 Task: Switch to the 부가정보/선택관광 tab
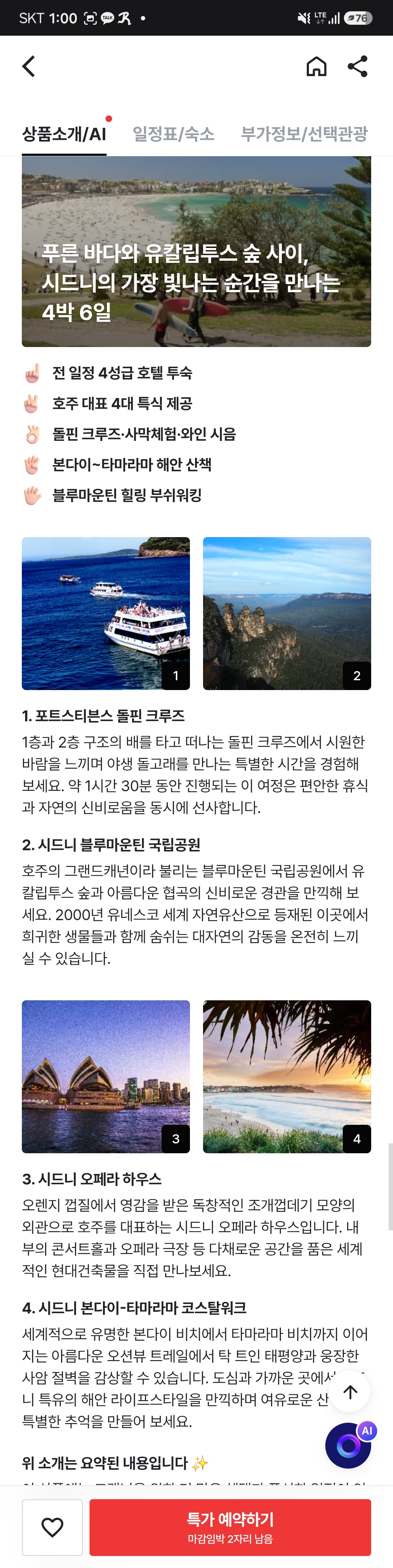[304, 134]
